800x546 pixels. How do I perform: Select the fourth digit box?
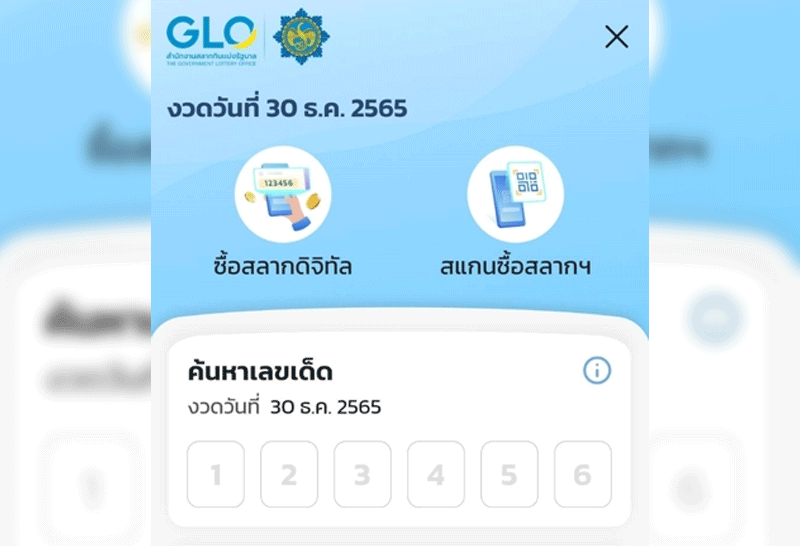click(436, 474)
